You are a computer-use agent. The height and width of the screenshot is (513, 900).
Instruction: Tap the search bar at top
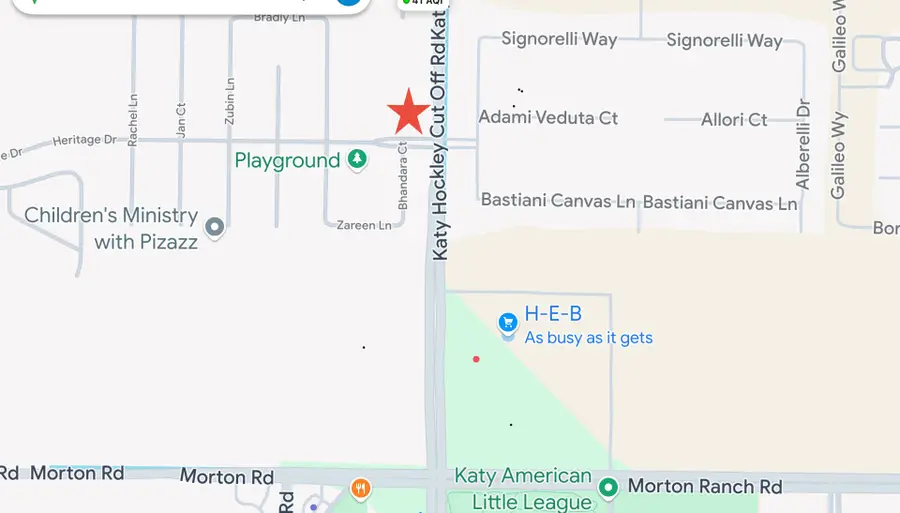(180, 4)
